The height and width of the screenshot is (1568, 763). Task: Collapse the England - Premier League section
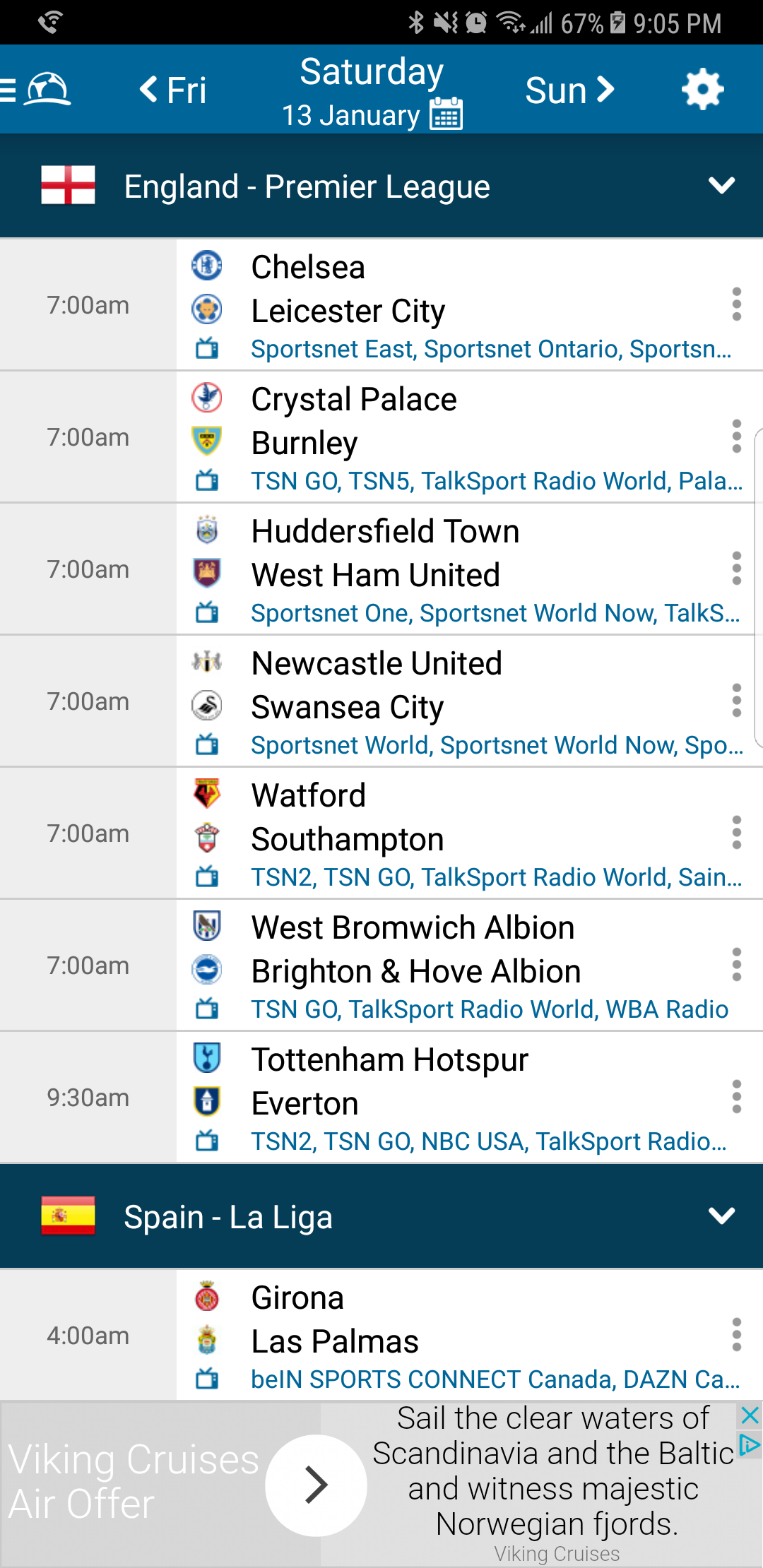click(x=721, y=186)
